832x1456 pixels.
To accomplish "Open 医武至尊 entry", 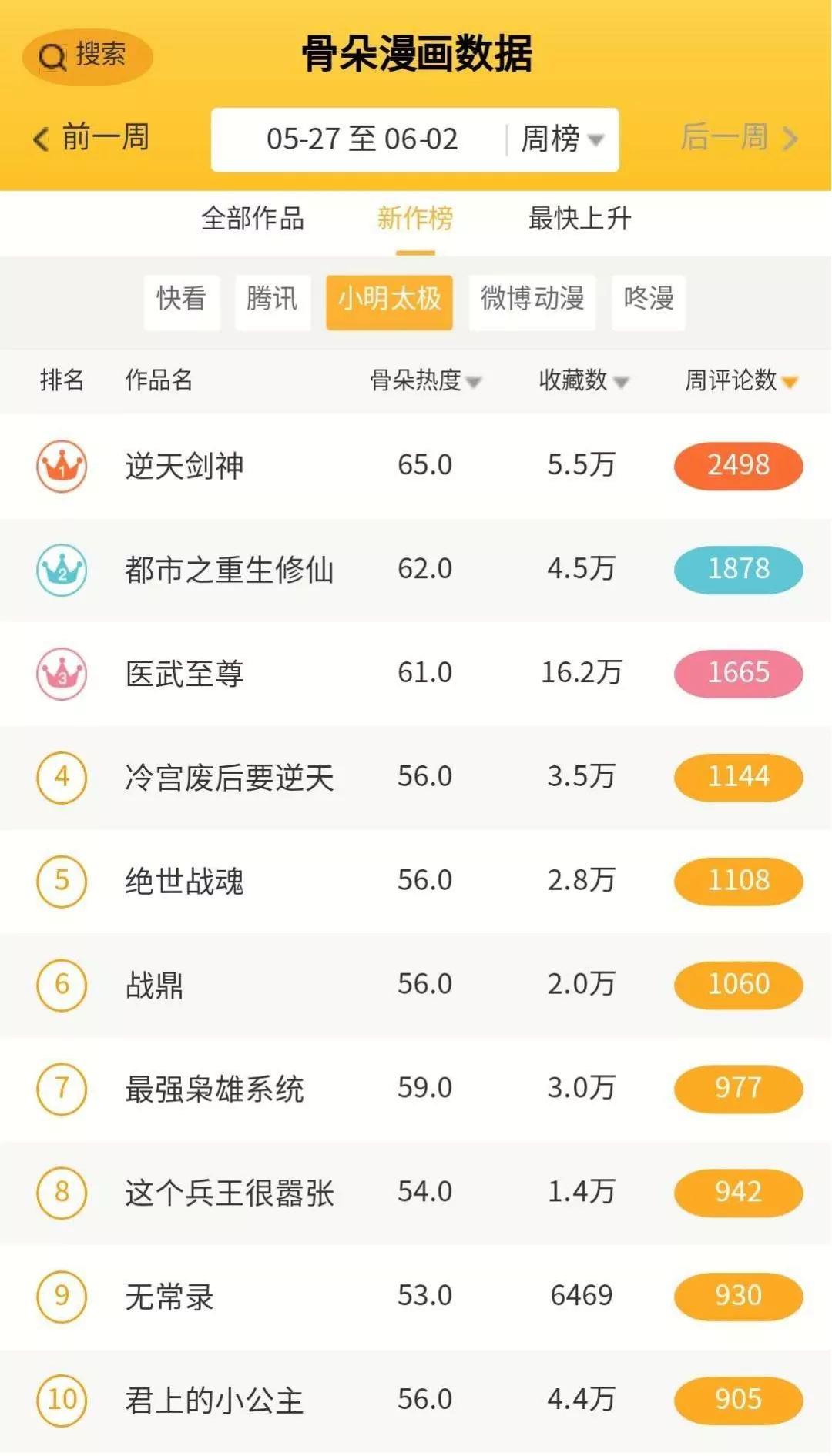I will tap(416, 674).
